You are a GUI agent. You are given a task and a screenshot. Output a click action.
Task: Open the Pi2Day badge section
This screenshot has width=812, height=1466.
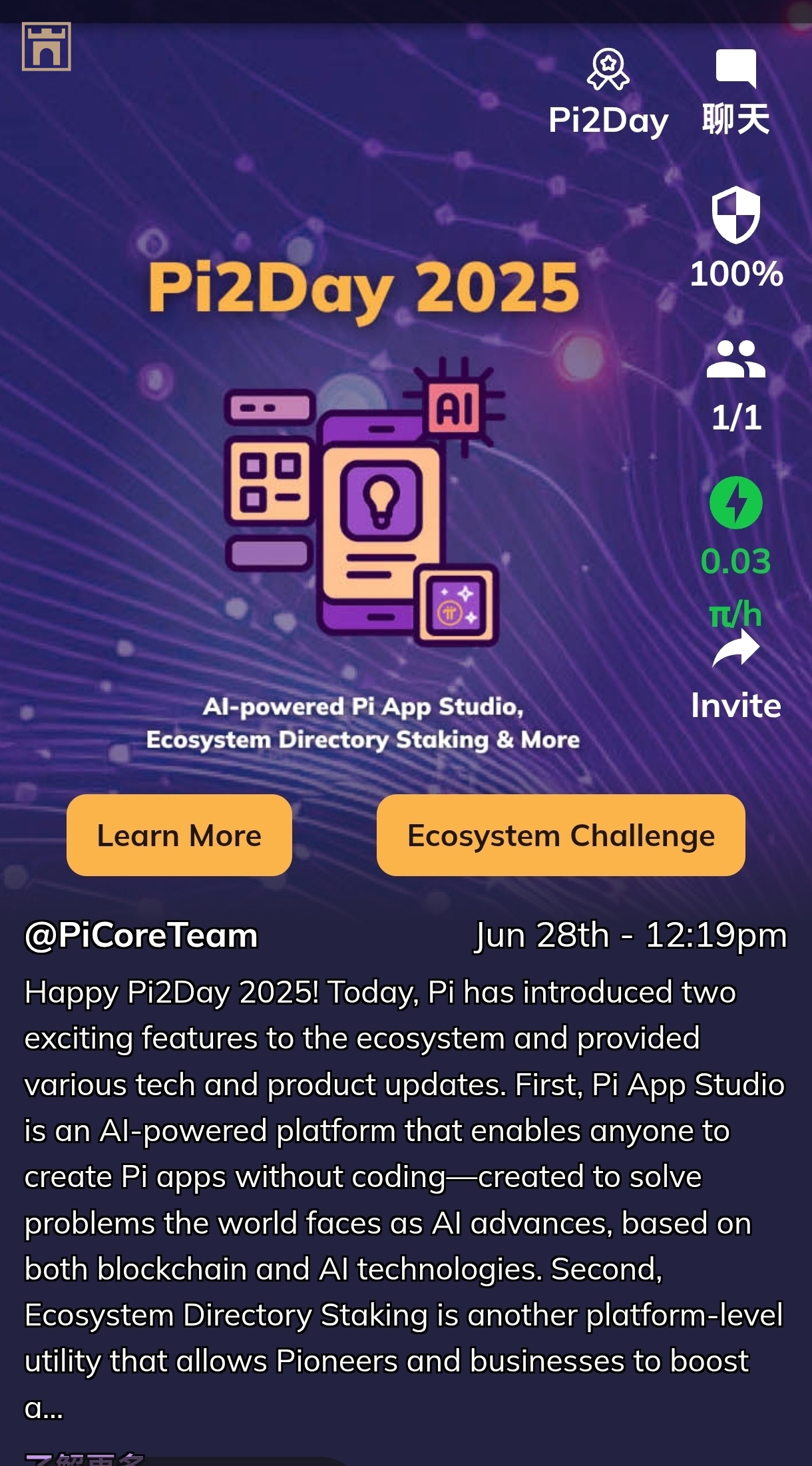pyautogui.click(x=608, y=93)
